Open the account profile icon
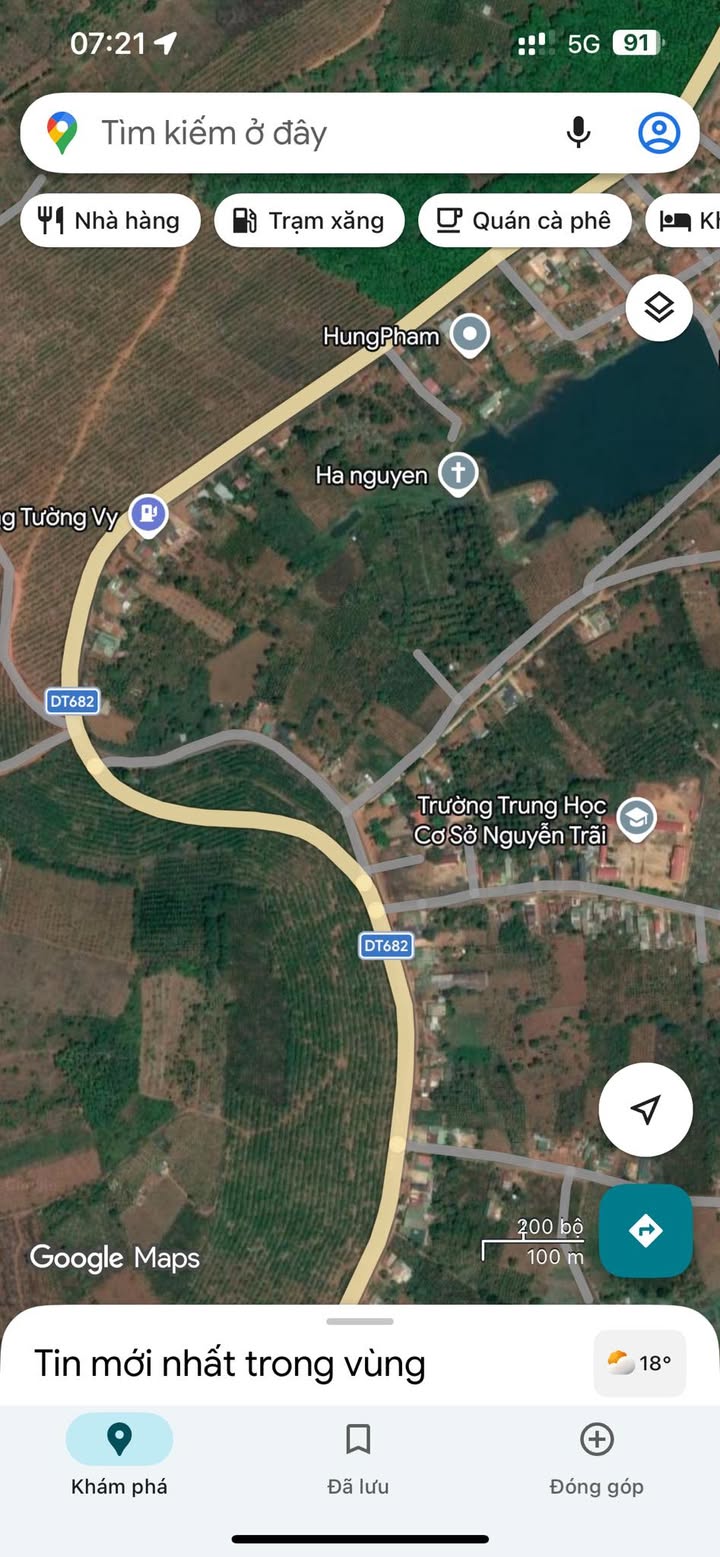This screenshot has width=720, height=1557. click(659, 133)
